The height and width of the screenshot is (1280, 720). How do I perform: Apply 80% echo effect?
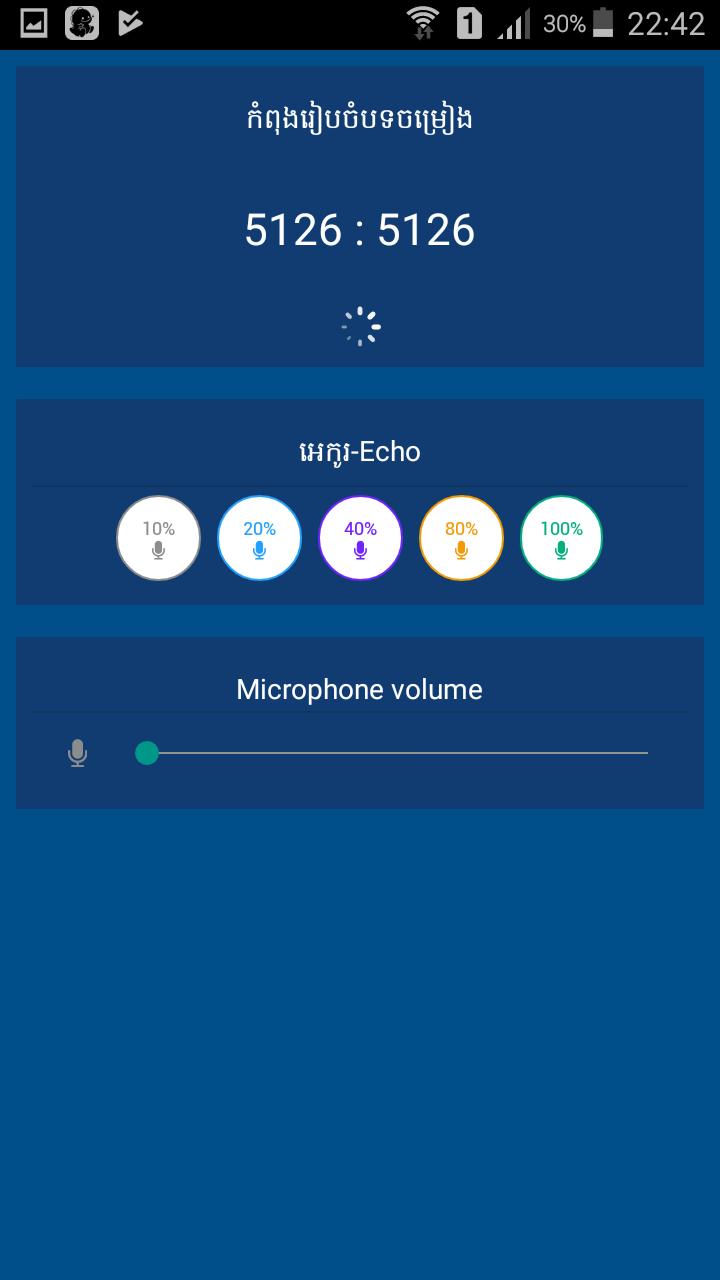point(461,538)
